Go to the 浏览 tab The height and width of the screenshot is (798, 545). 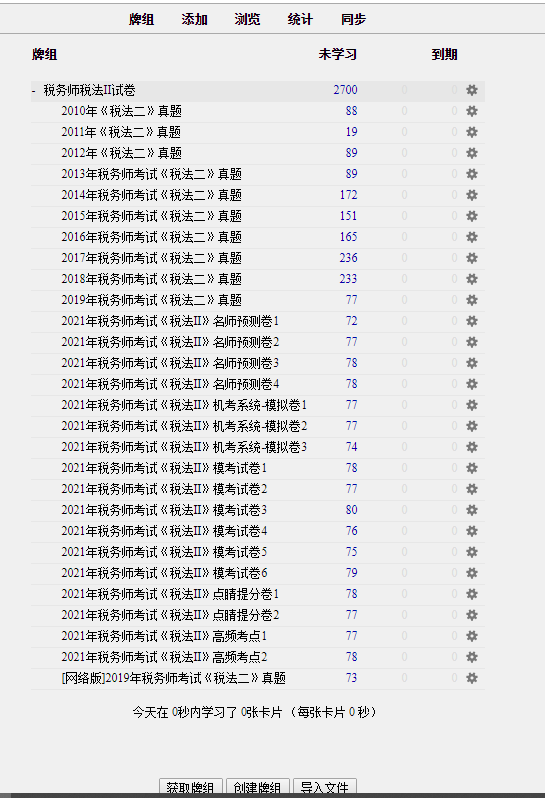247,19
